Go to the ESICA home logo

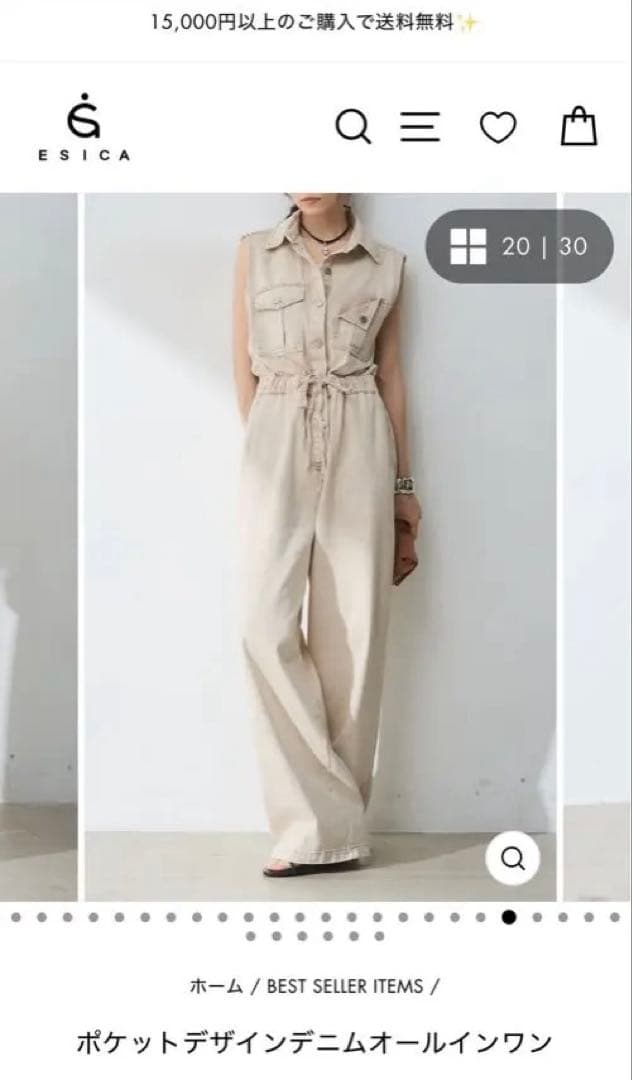[x=85, y=130]
